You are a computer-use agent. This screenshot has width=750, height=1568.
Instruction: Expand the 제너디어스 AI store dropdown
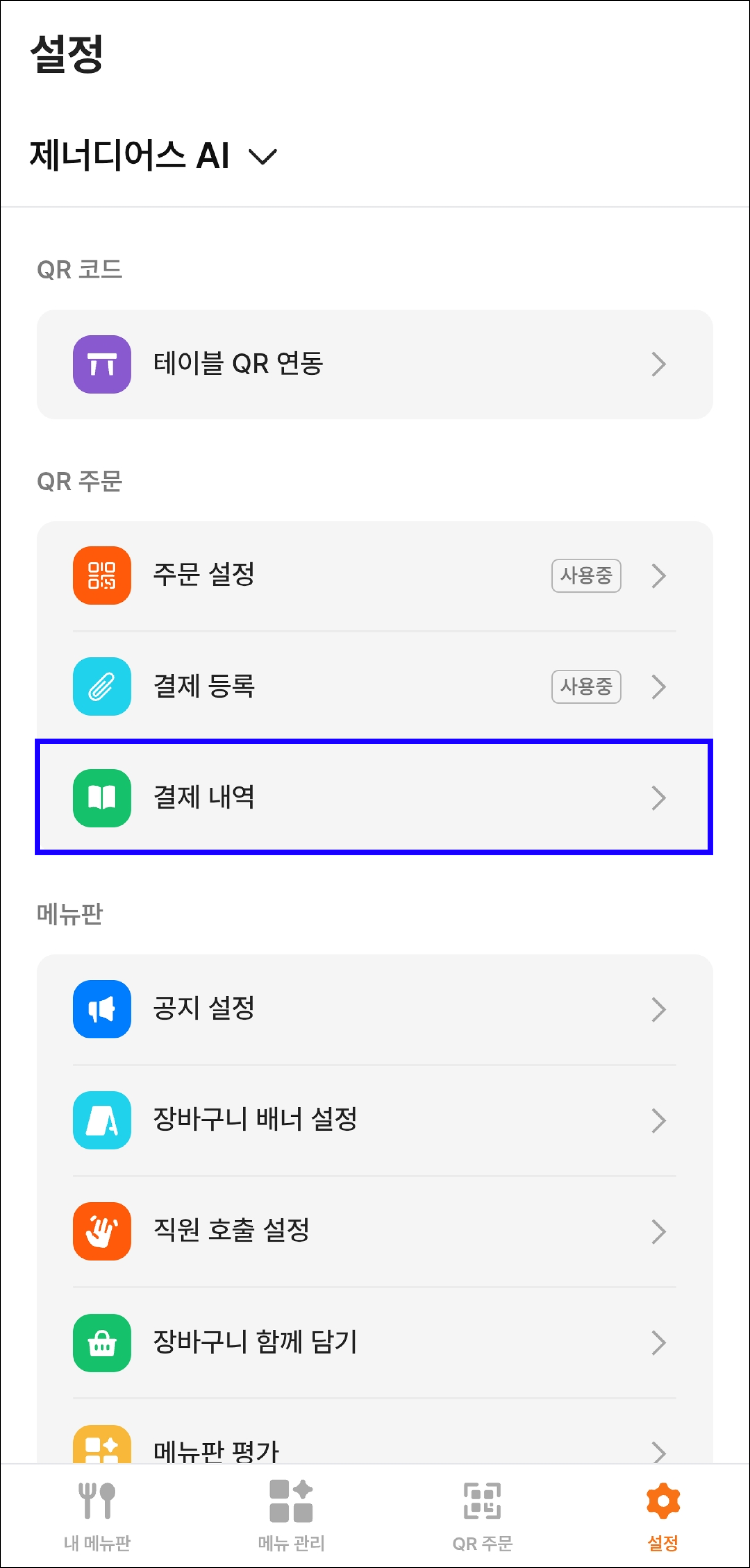coord(153,156)
